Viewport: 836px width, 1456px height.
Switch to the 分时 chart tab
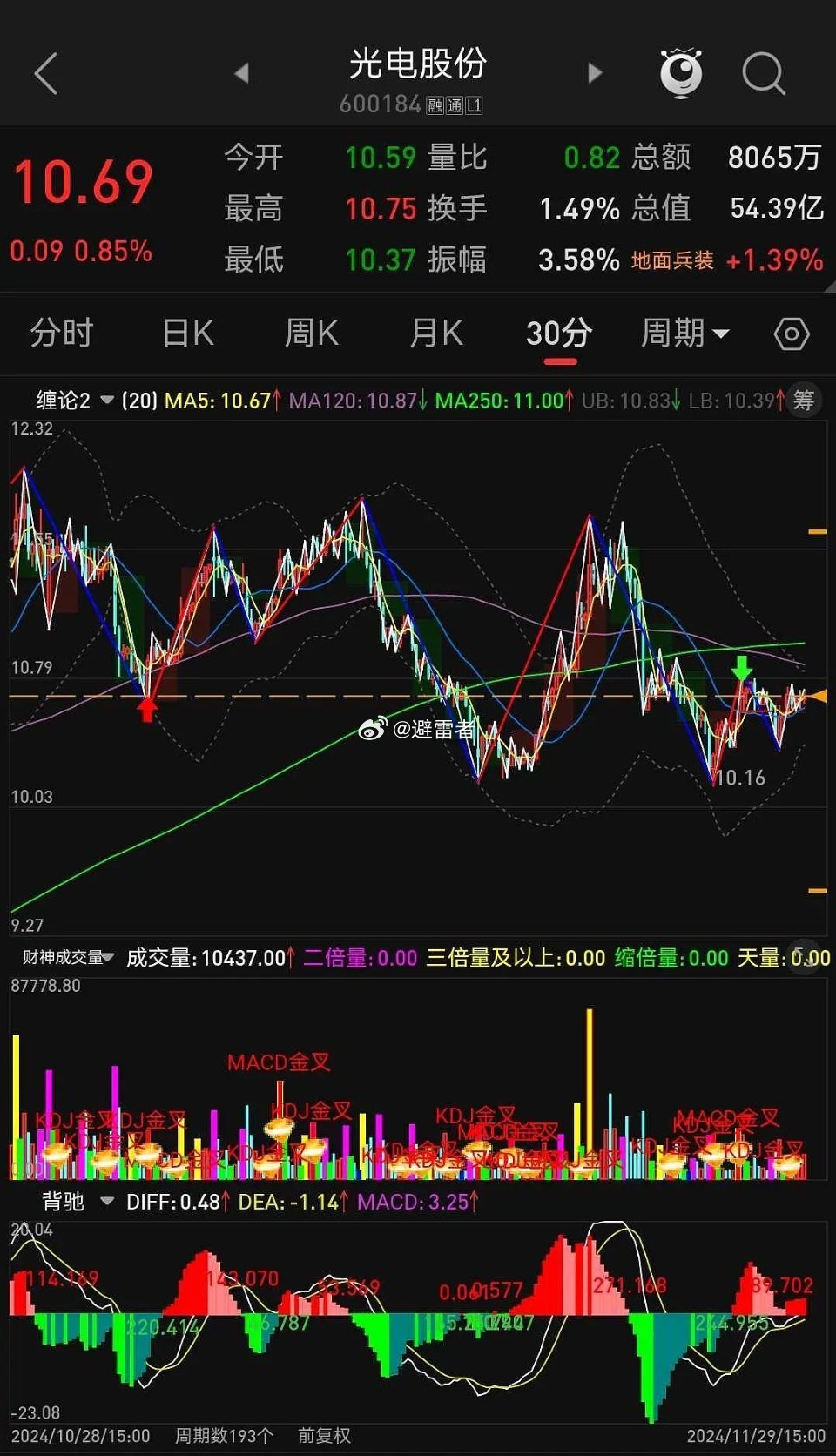61,333
